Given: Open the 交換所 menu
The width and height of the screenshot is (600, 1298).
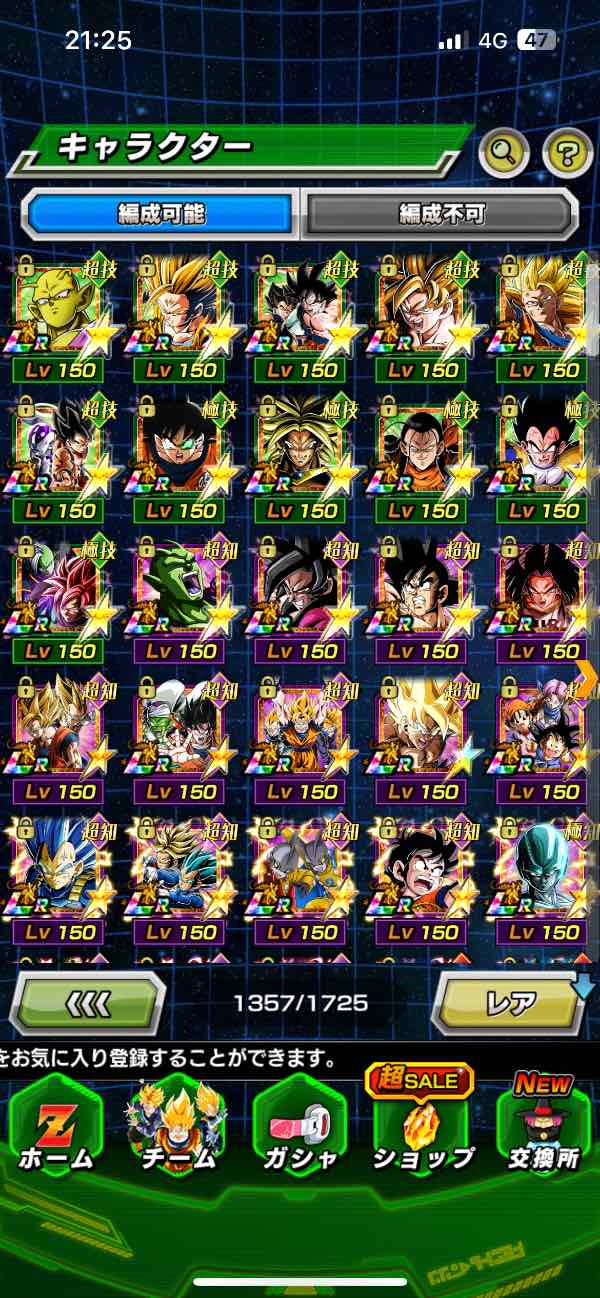Looking at the screenshot, I should click(x=541, y=1125).
